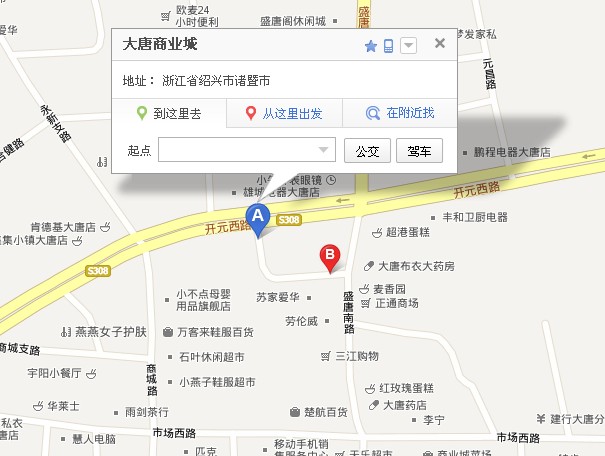Switch to the 从这里出发 tab
The image size is (605, 456).
[x=284, y=114]
